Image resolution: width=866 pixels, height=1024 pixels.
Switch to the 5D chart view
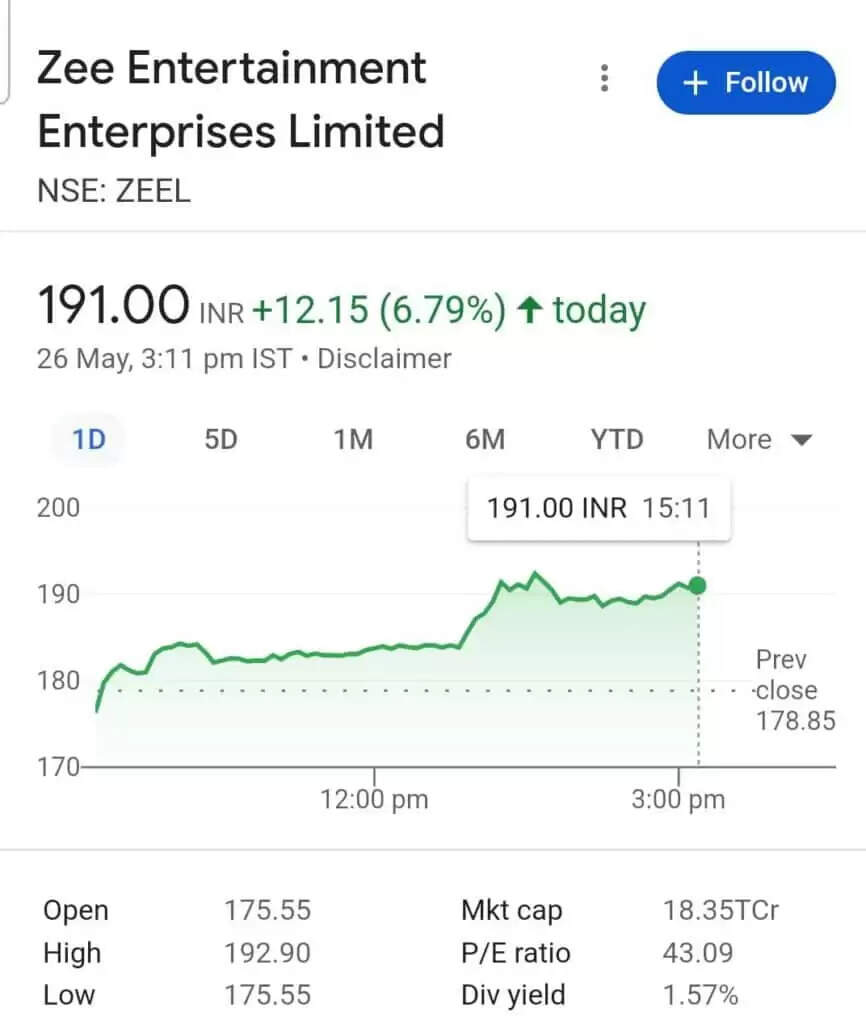click(x=220, y=439)
